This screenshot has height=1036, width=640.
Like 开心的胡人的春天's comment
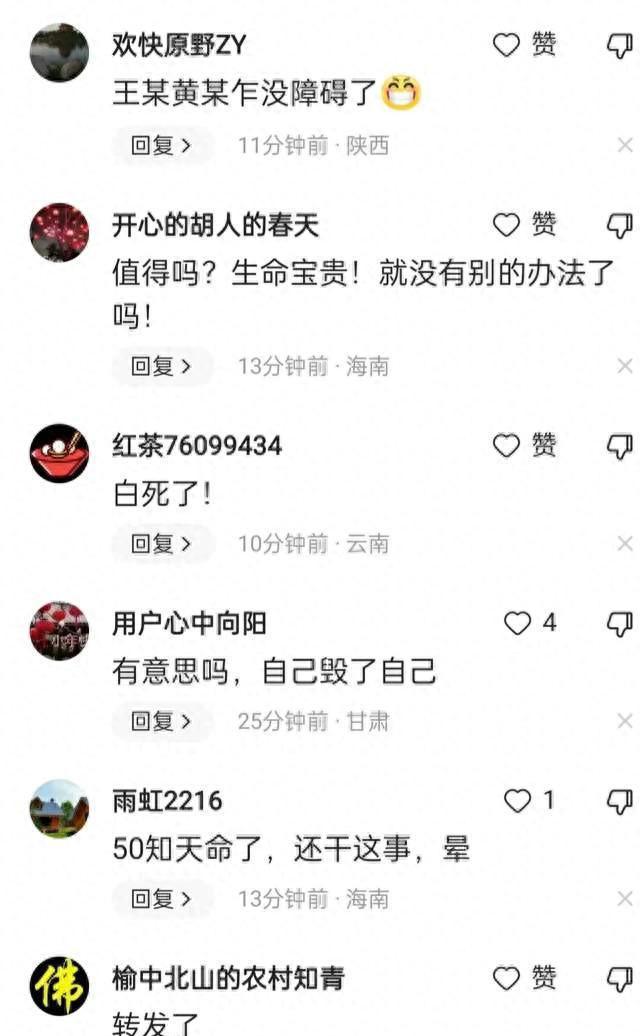click(x=508, y=225)
